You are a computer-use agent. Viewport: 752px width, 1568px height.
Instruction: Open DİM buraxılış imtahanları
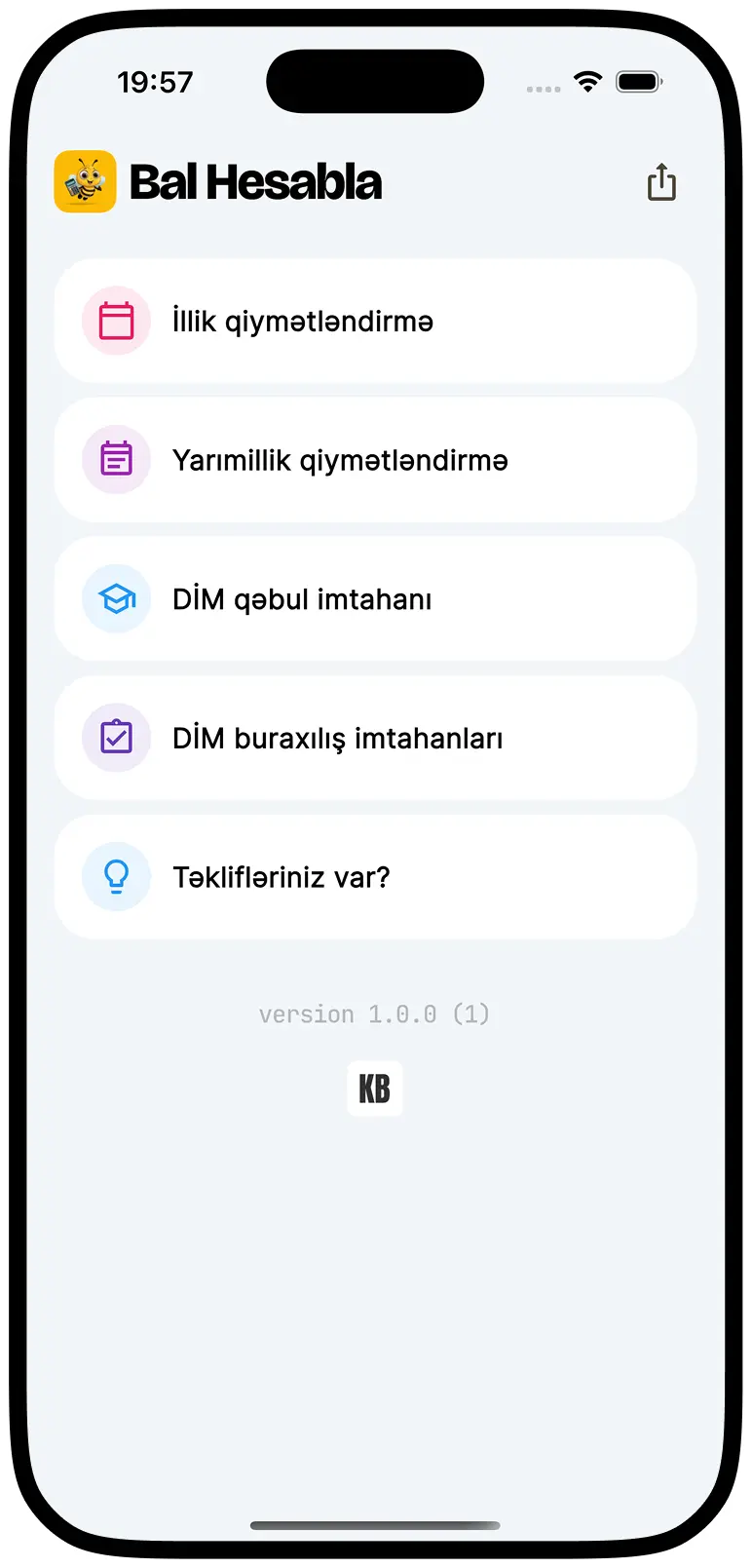pyautogui.click(x=375, y=738)
